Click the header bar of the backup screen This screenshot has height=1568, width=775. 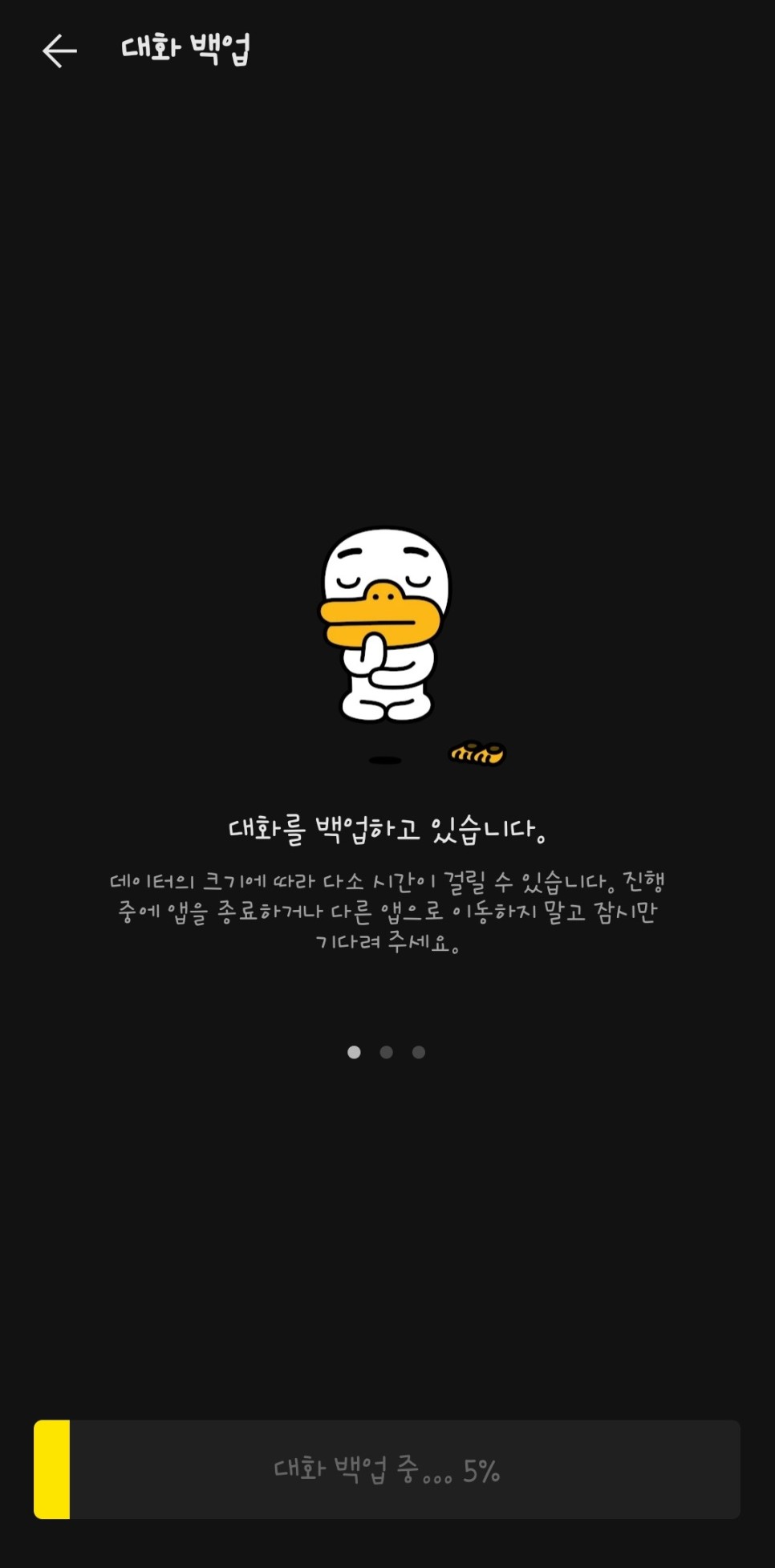(x=387, y=51)
